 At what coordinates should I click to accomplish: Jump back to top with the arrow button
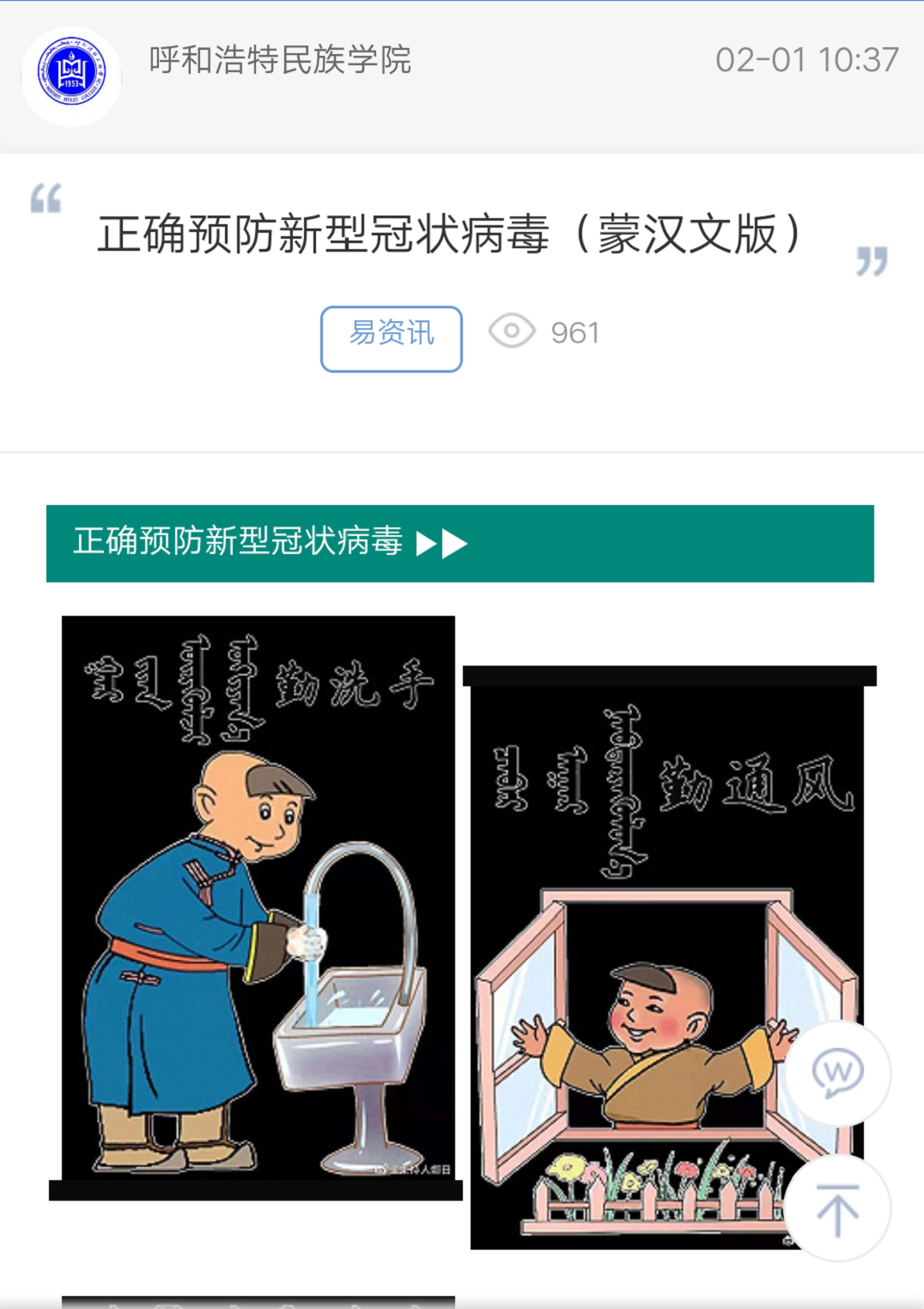tap(837, 1209)
